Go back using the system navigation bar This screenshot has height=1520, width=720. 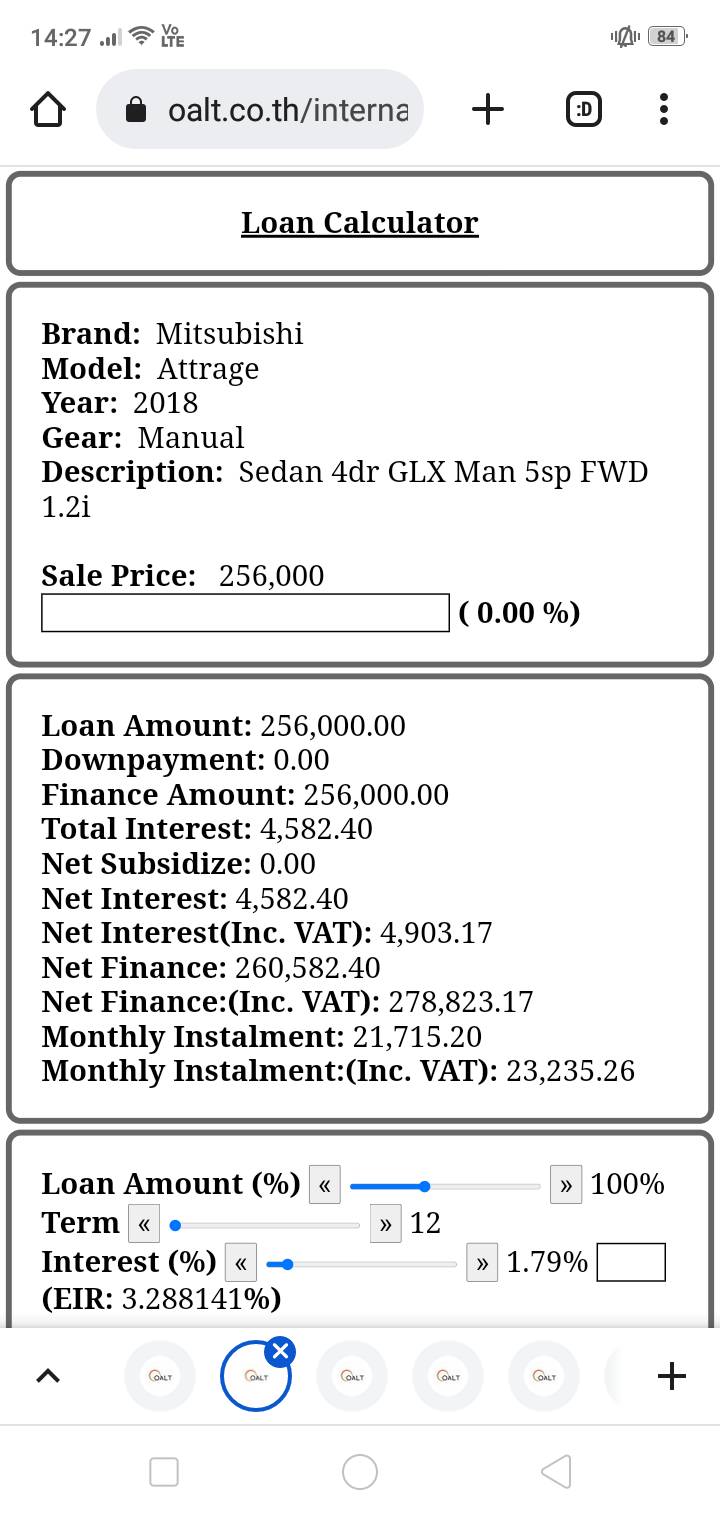click(556, 1471)
